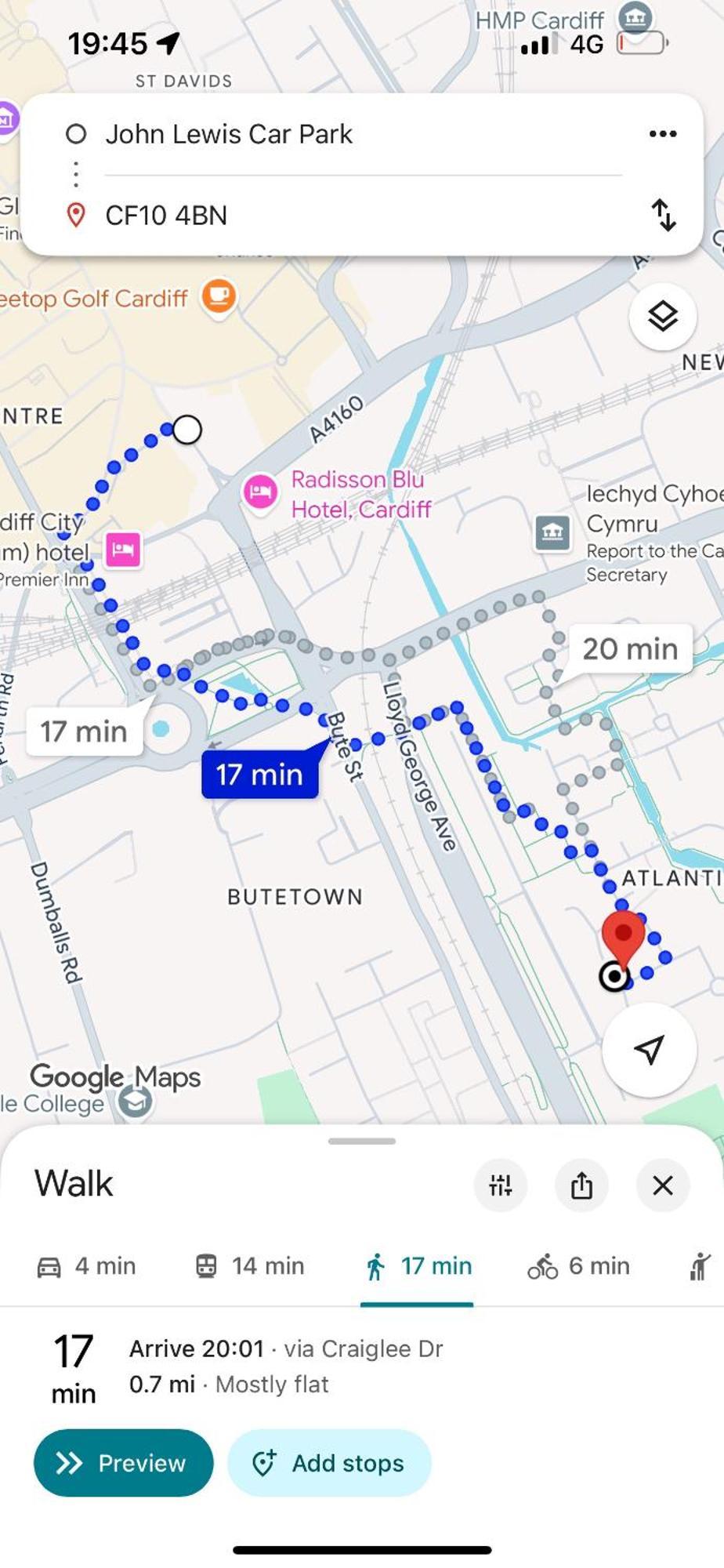Image resolution: width=724 pixels, height=1568 pixels.
Task: Select the walking tab, 17 min
Action: [418, 1266]
